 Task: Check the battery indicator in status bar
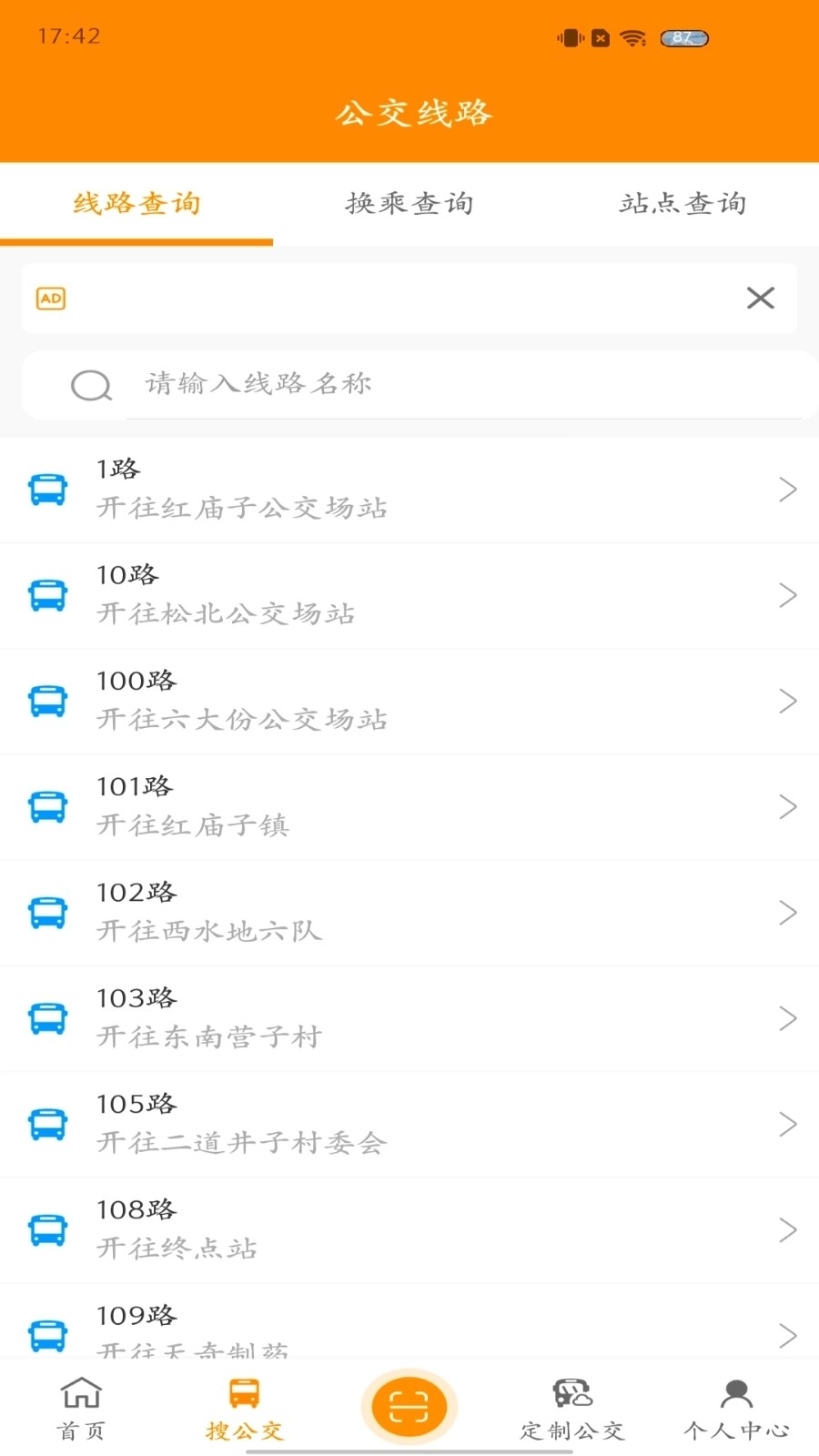pos(682,37)
